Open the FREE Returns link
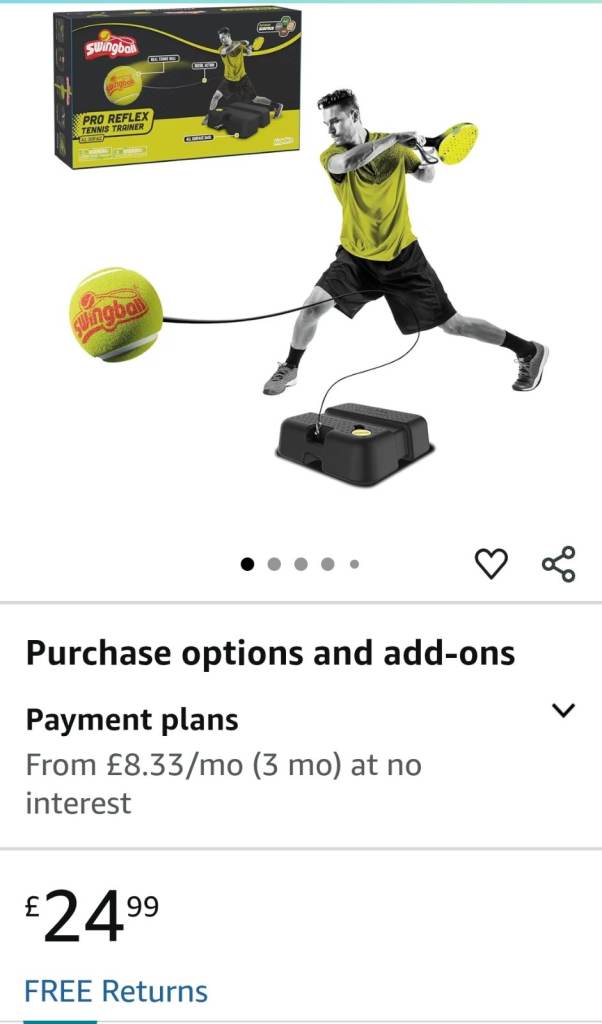 [116, 991]
